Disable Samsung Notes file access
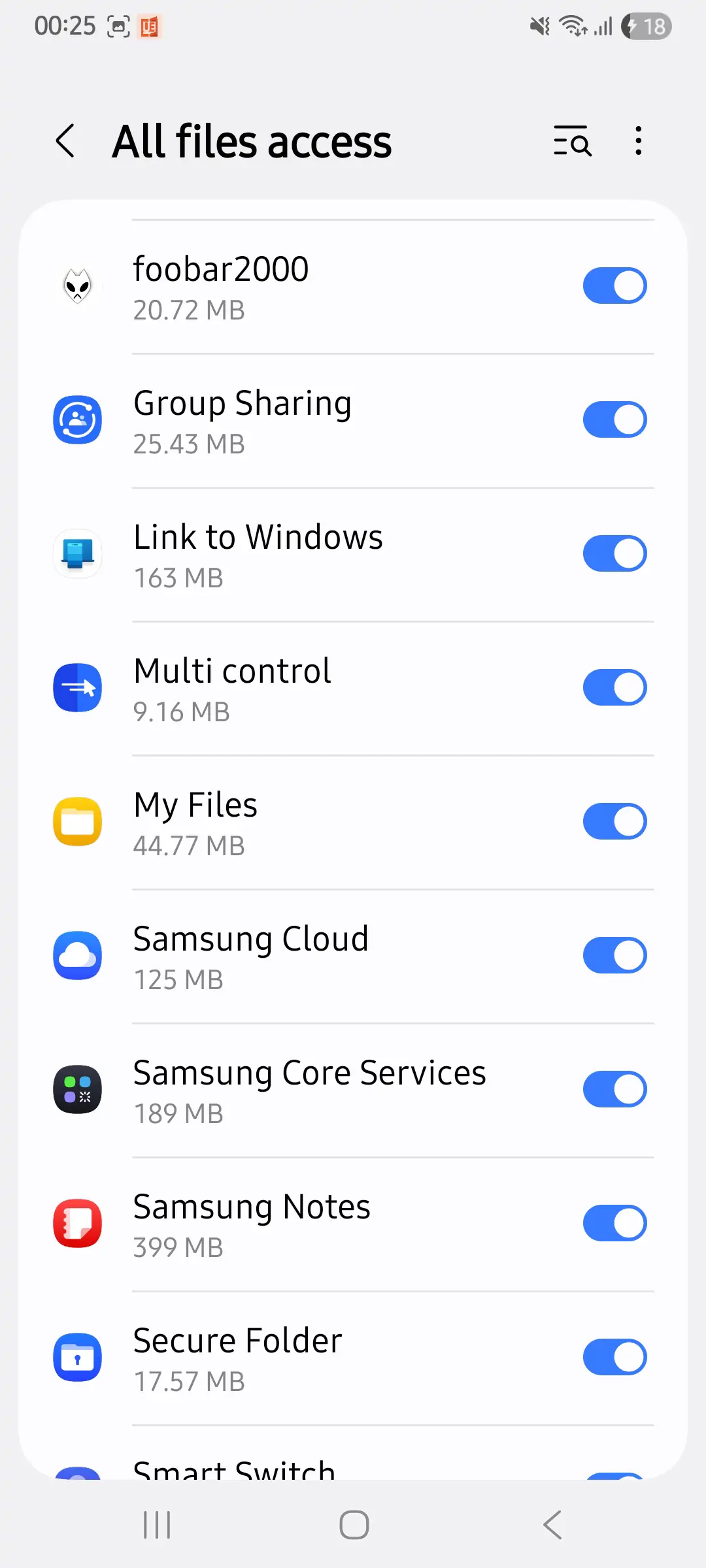 [x=614, y=1223]
